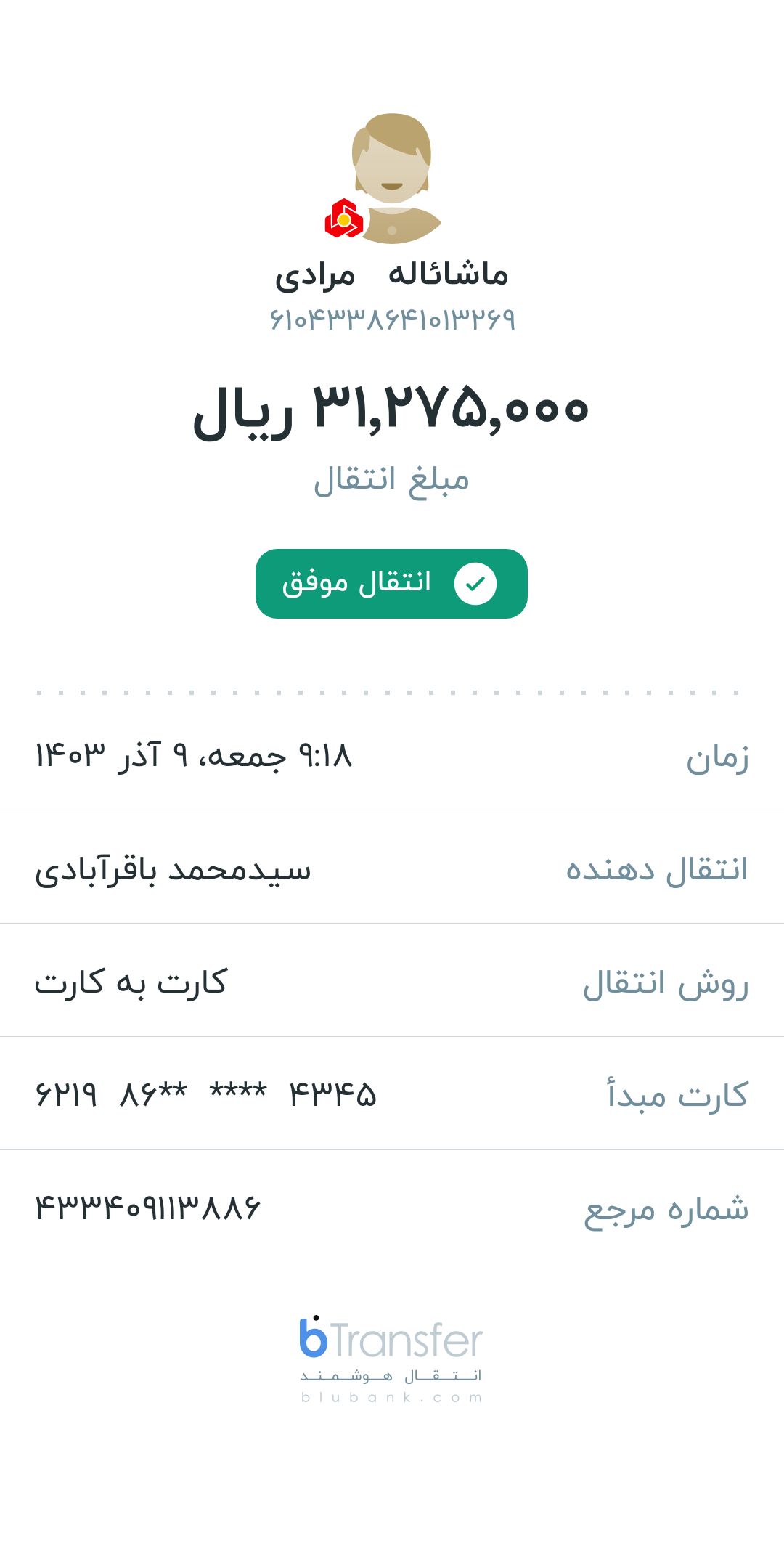Click the dotted separator line below the badge
Viewport: 784px width, 1559px height.
(392, 693)
